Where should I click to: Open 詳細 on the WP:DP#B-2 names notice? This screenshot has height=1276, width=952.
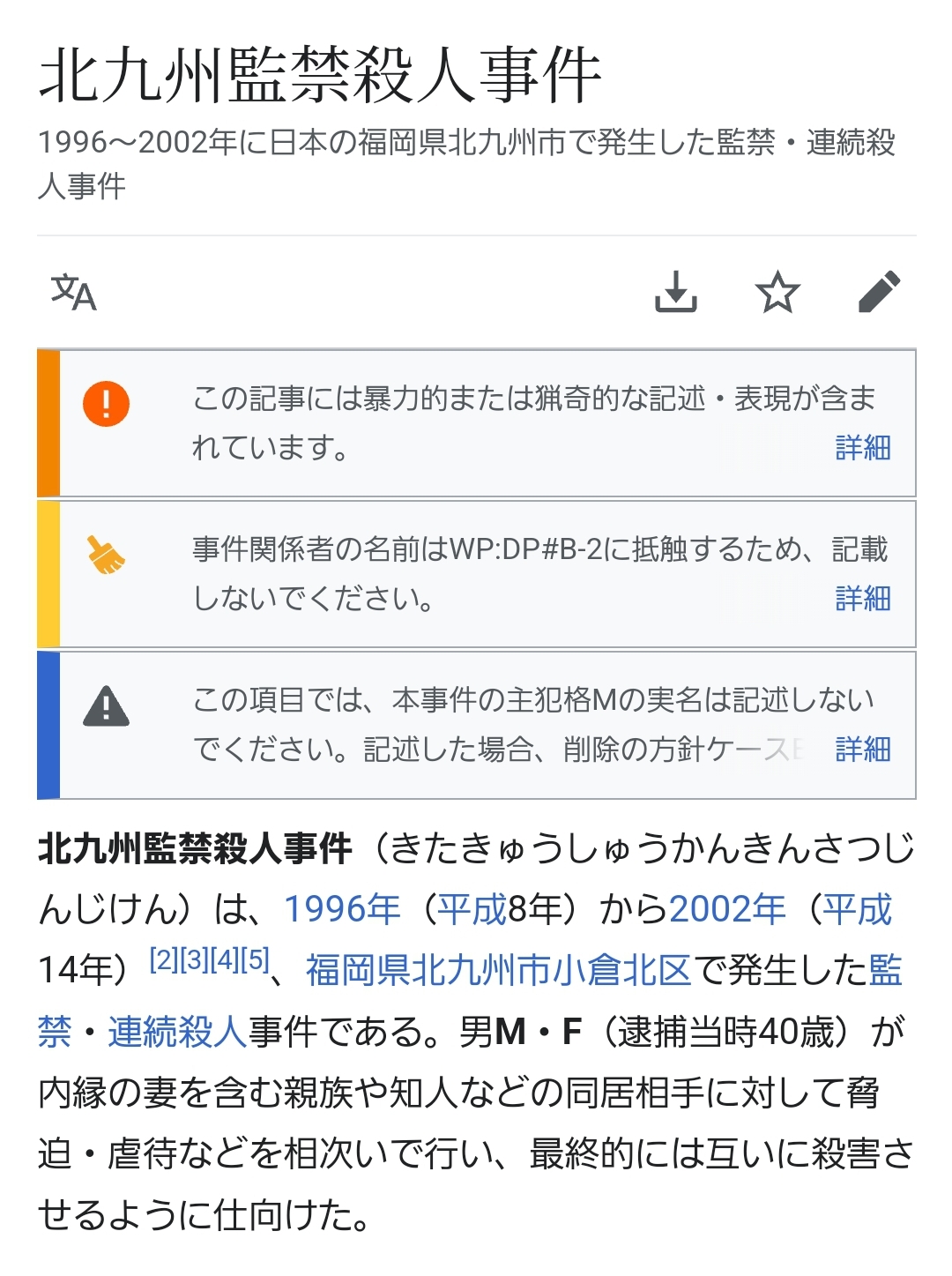862,598
